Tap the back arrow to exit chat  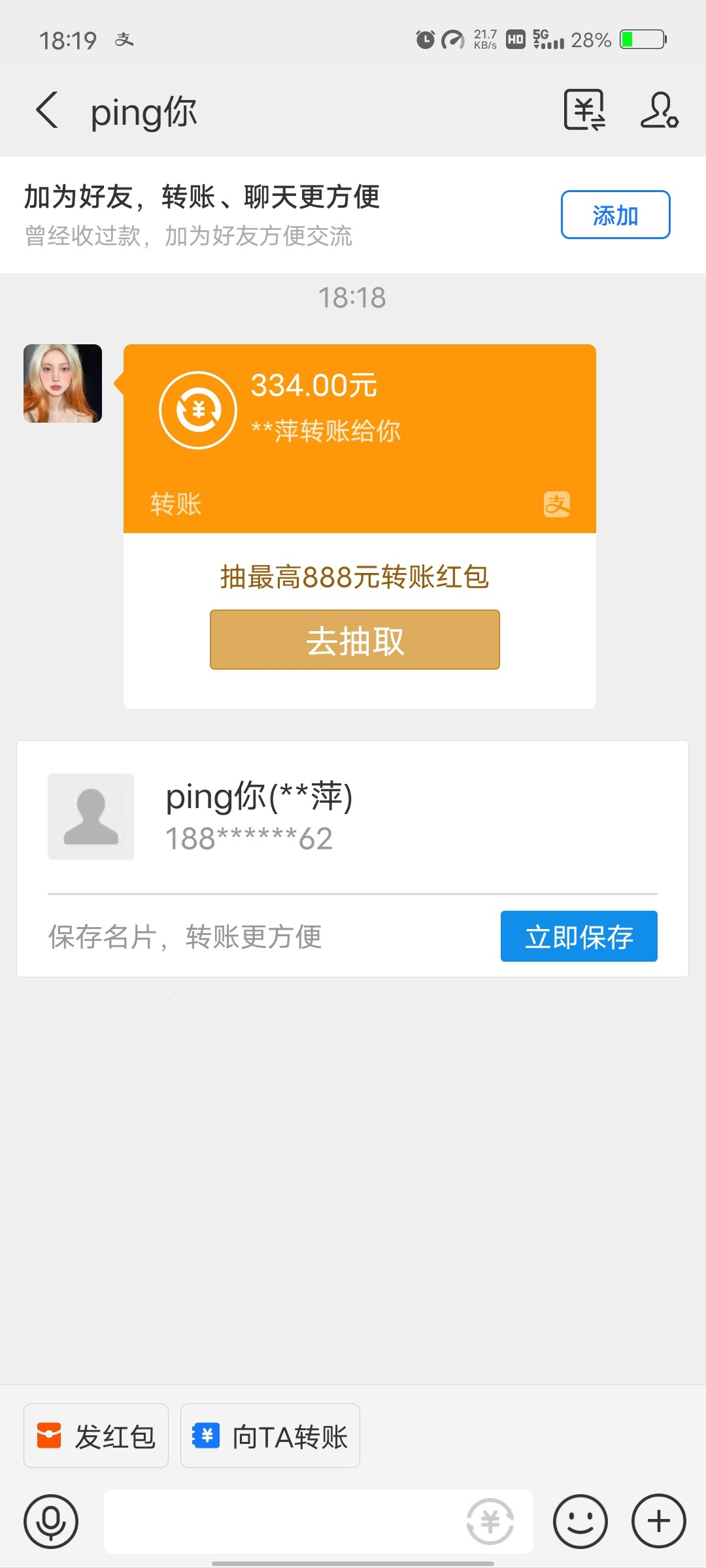click(46, 111)
